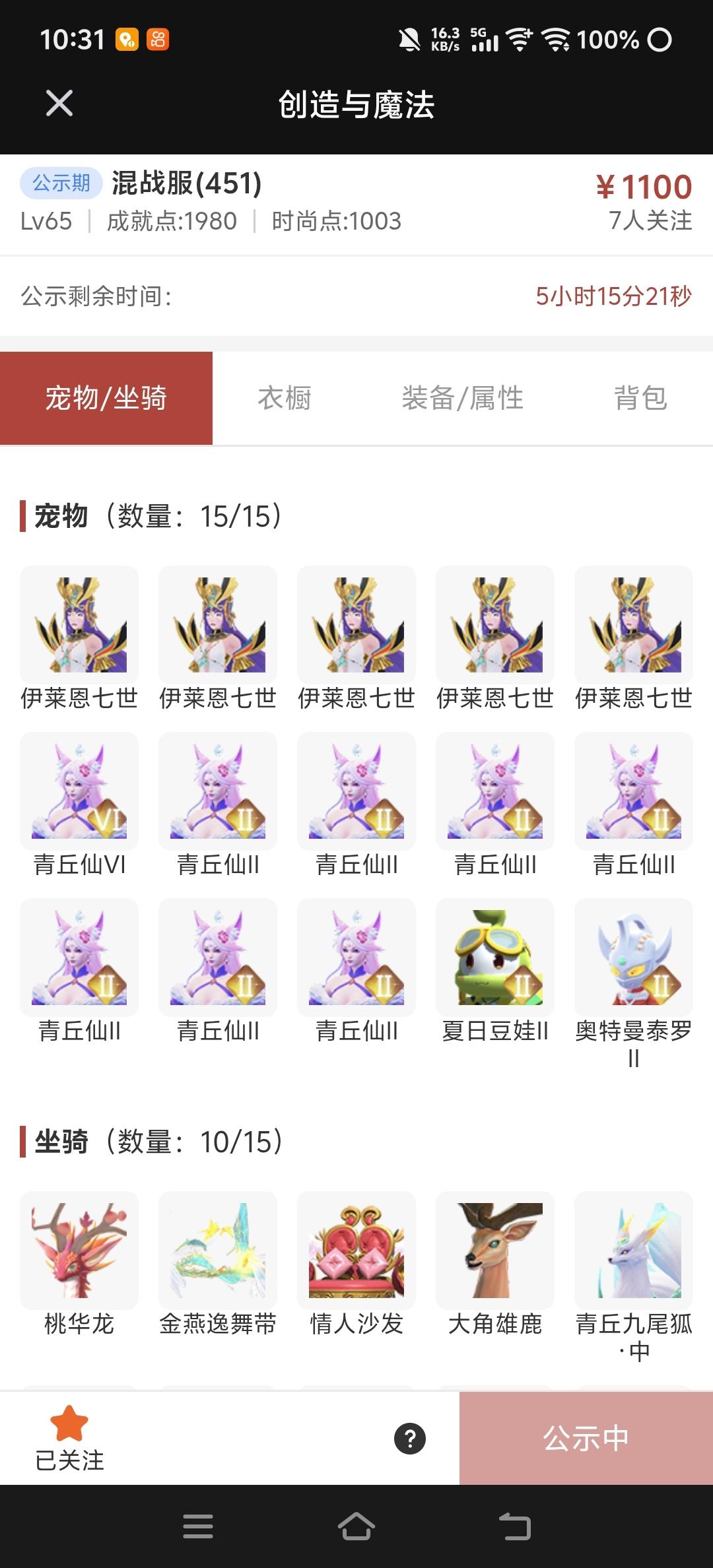713x1568 pixels.
Task: Switch to the 衣橱 tab
Action: coord(285,398)
